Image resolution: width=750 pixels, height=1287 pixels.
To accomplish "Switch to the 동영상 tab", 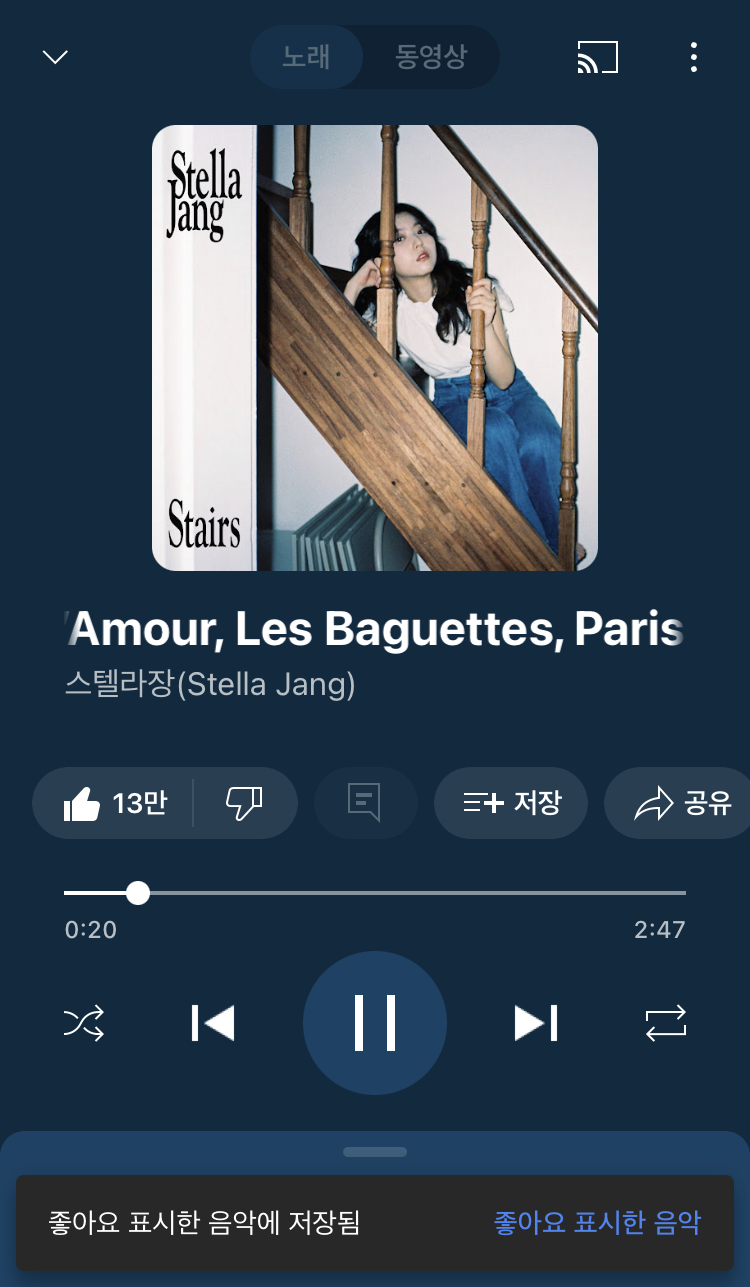I will (x=431, y=57).
